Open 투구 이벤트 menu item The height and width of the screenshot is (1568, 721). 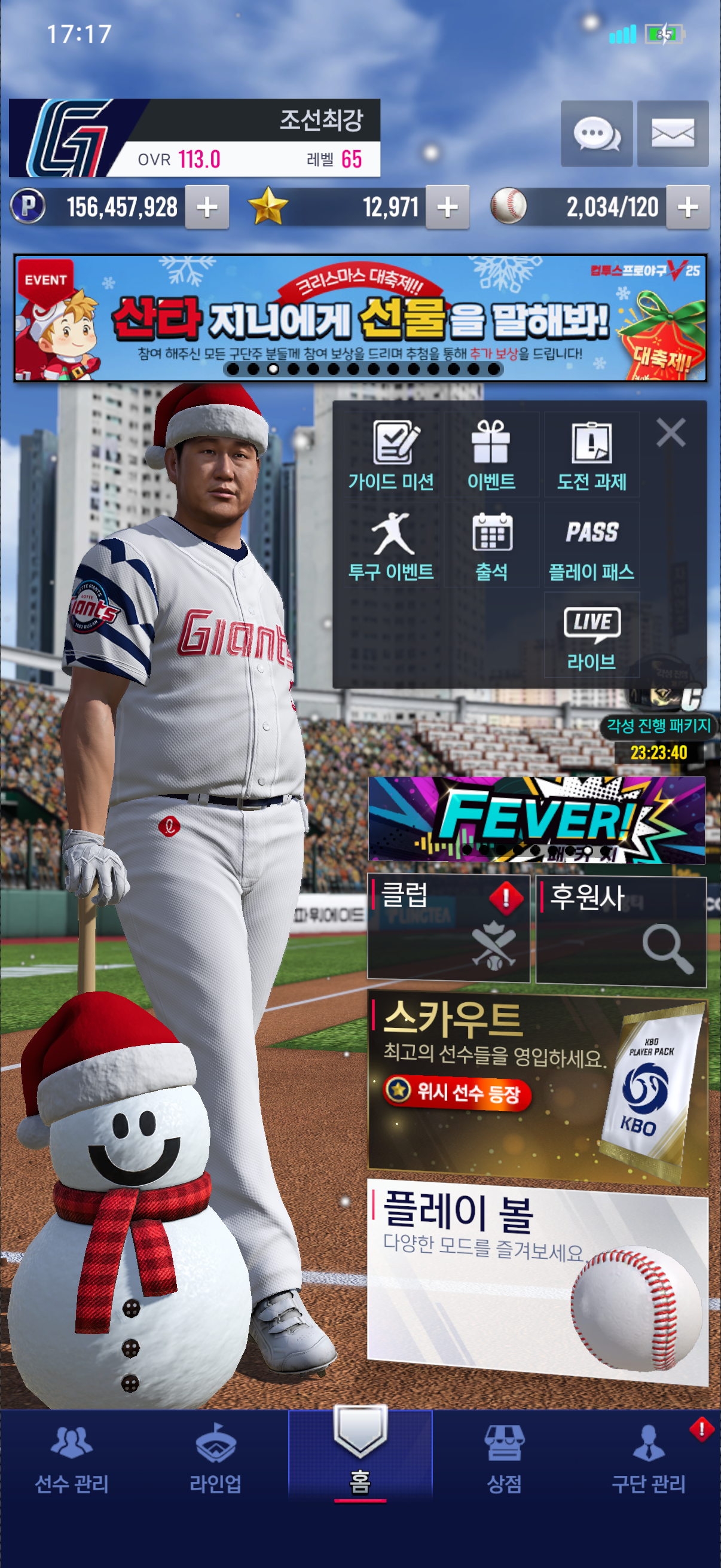coord(391,545)
